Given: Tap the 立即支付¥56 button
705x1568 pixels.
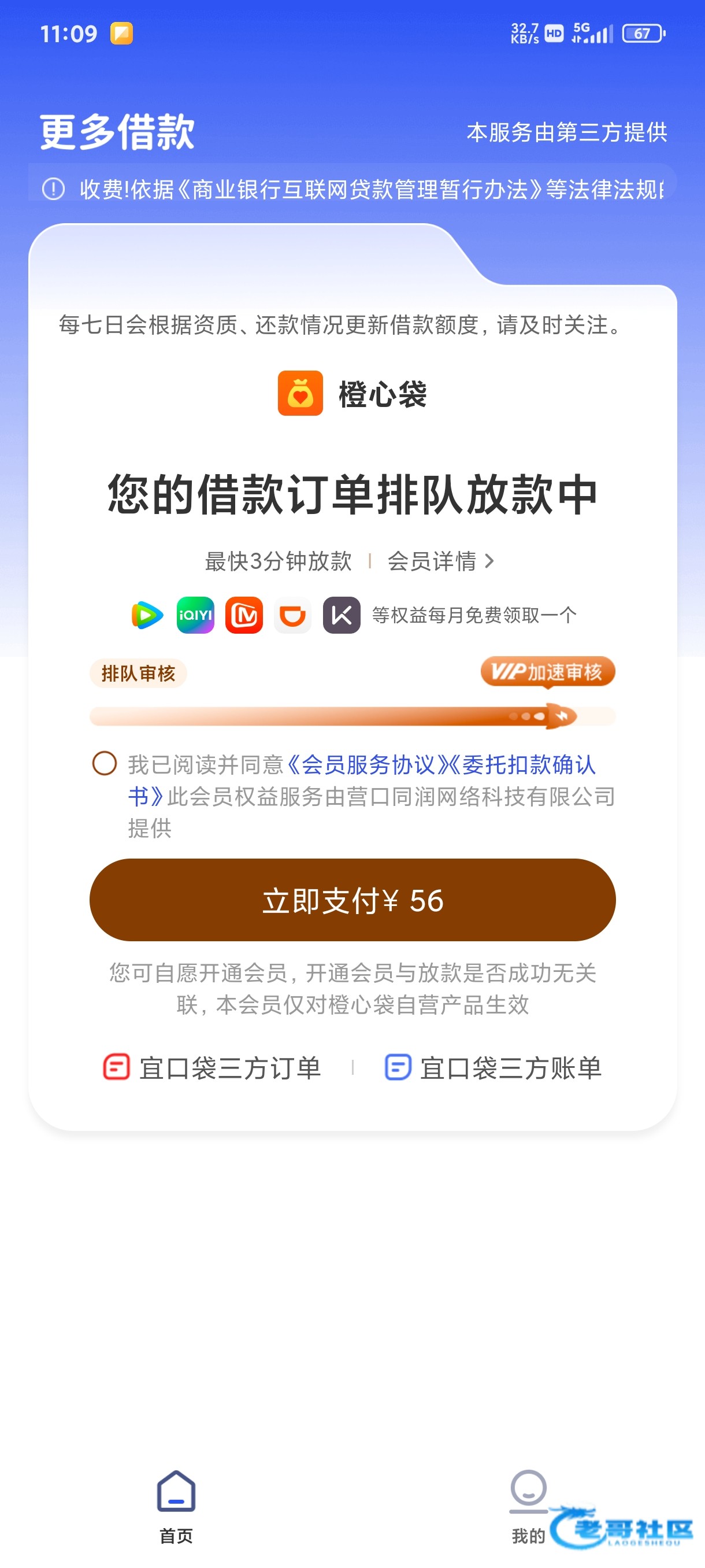Looking at the screenshot, I should point(352,900).
